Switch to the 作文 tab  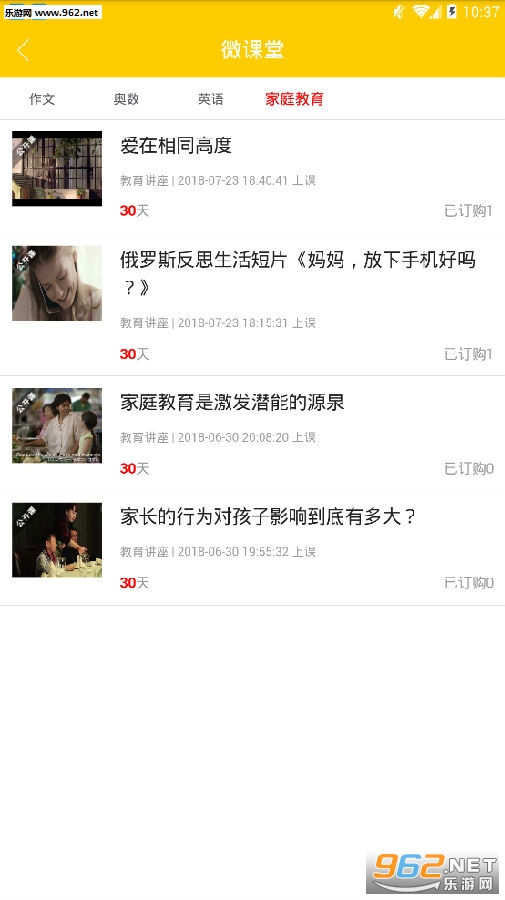tap(42, 99)
